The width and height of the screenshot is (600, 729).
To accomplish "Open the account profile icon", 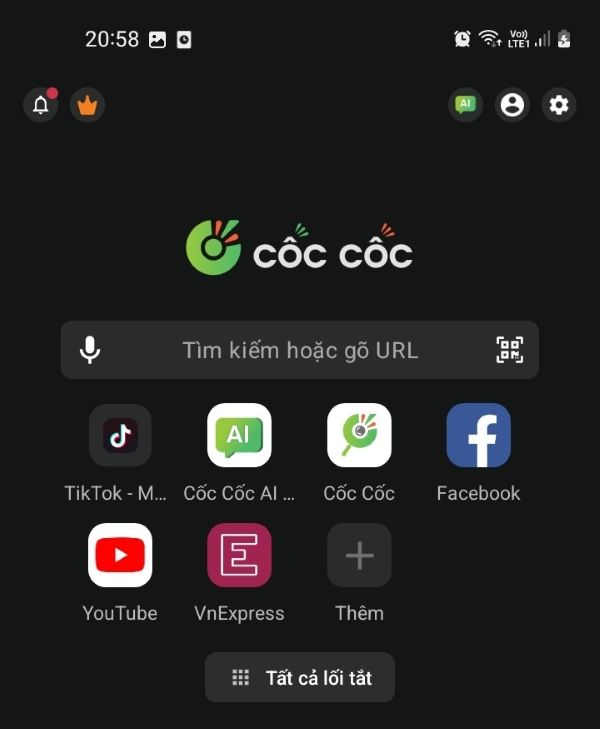I will [x=512, y=104].
